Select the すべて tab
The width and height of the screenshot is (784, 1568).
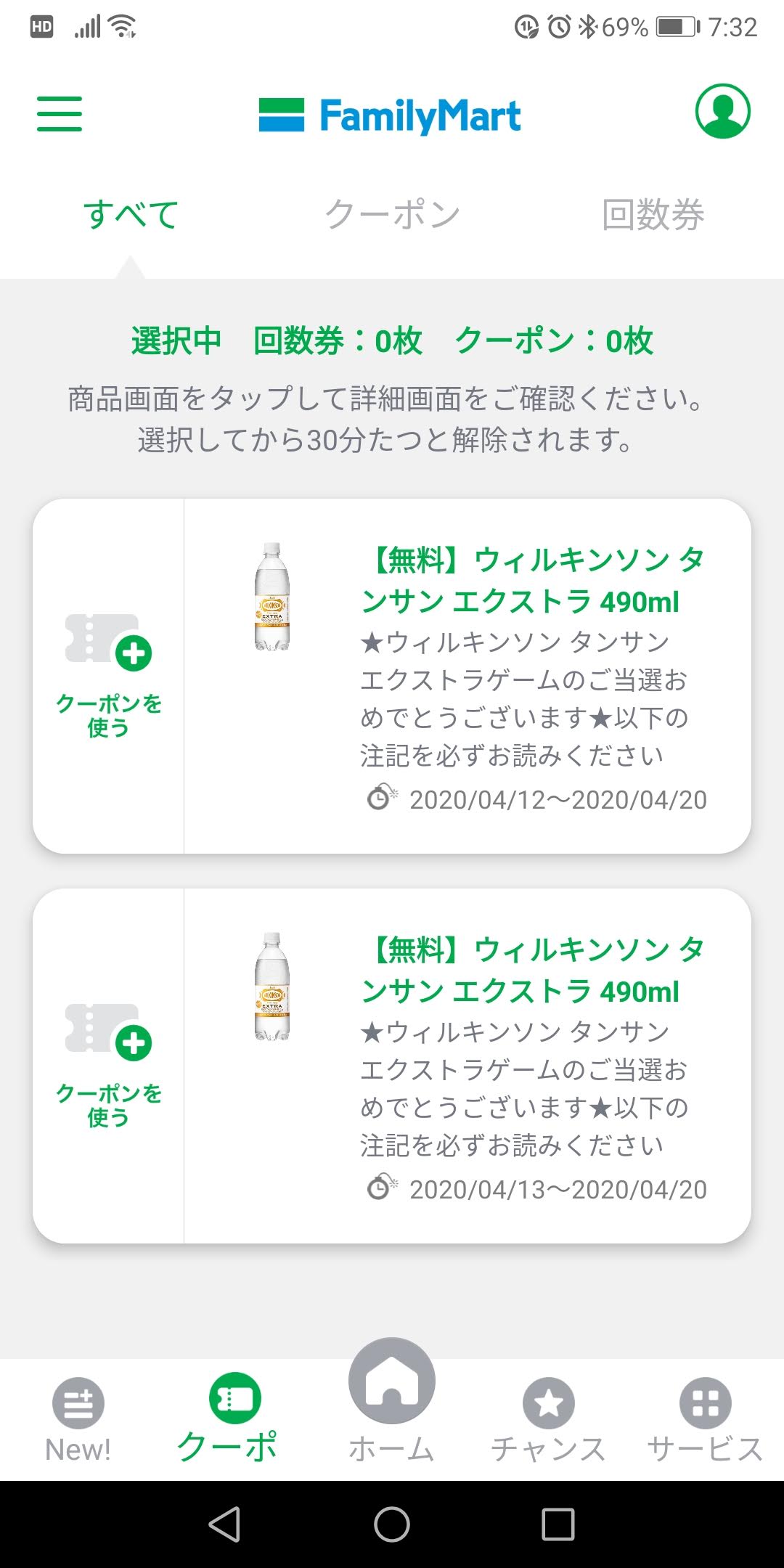point(131,215)
